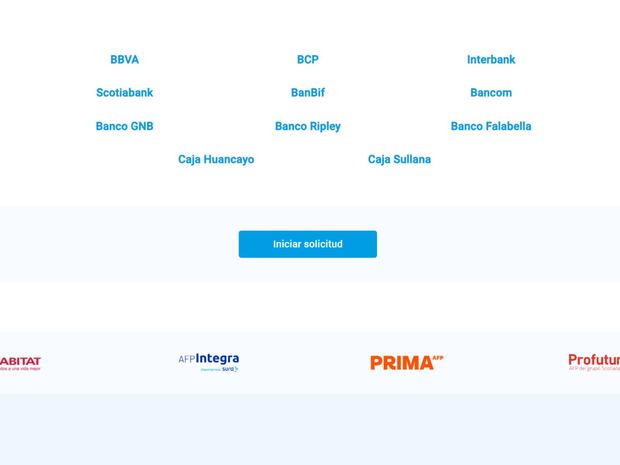Open the Interbank link
The image size is (620, 465).
pos(491,60)
